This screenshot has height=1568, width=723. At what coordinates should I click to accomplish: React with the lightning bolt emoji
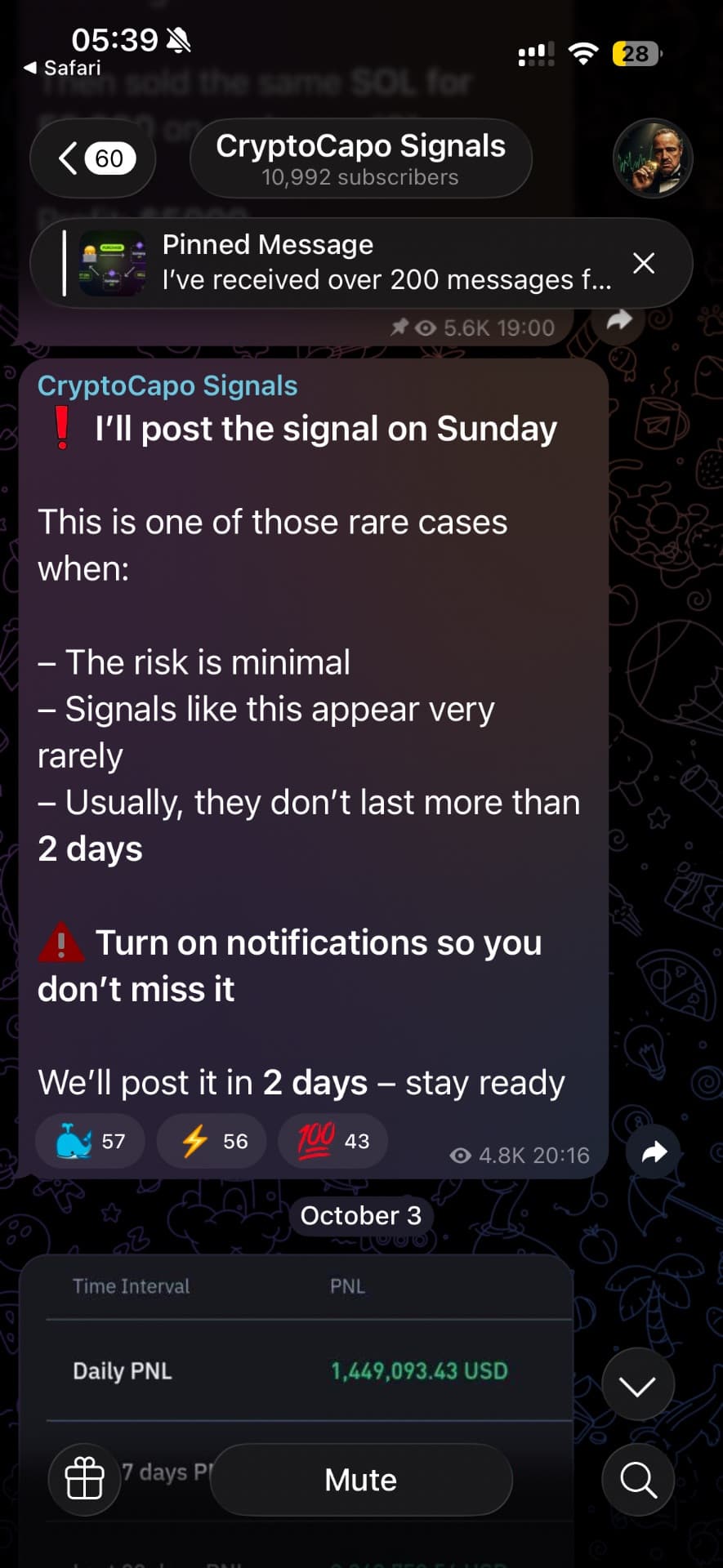[212, 1141]
